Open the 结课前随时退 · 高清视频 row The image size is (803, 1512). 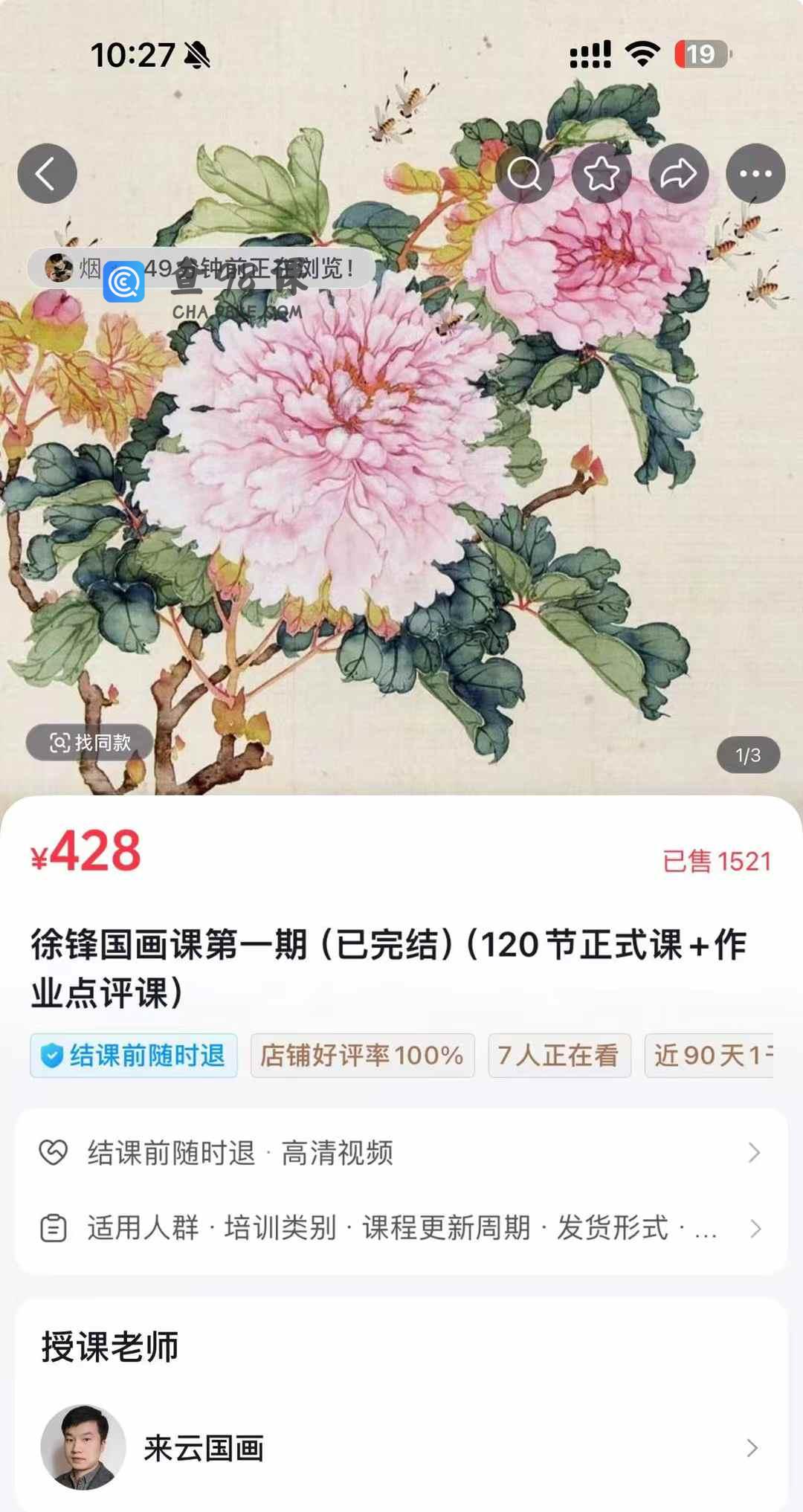401,1153
